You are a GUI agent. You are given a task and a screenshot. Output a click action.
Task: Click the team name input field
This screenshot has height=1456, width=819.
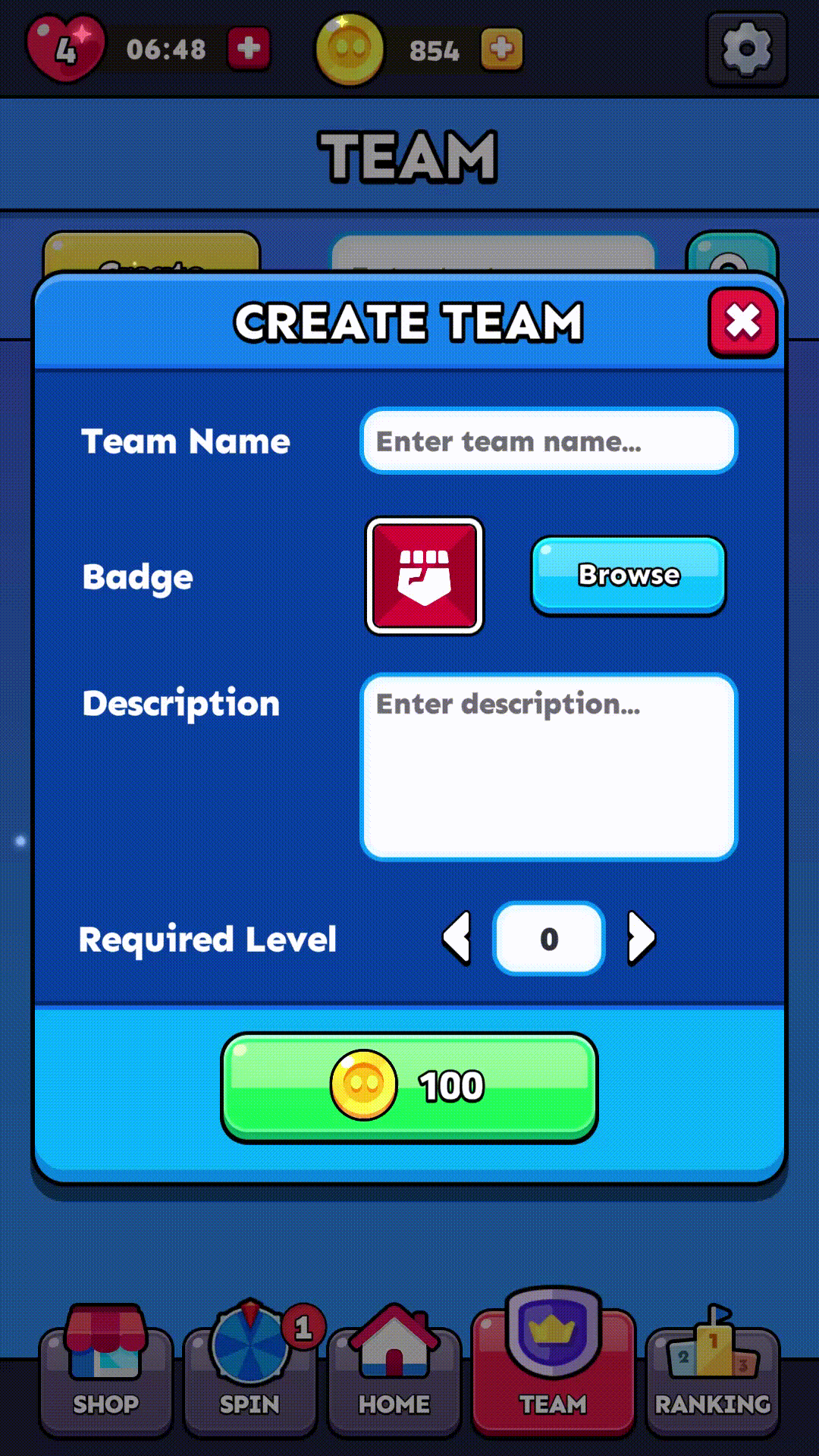pos(548,441)
